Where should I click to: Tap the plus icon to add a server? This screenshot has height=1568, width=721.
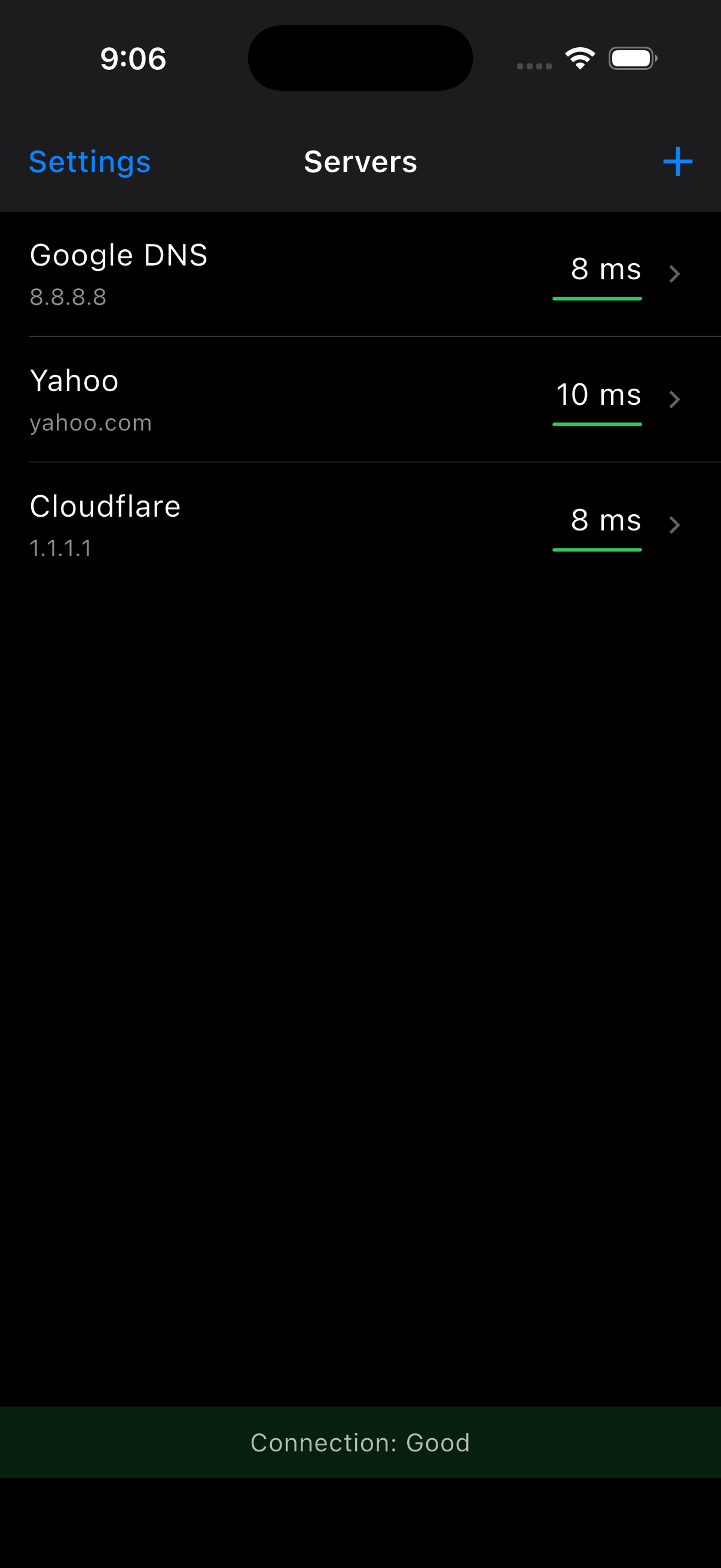(678, 162)
